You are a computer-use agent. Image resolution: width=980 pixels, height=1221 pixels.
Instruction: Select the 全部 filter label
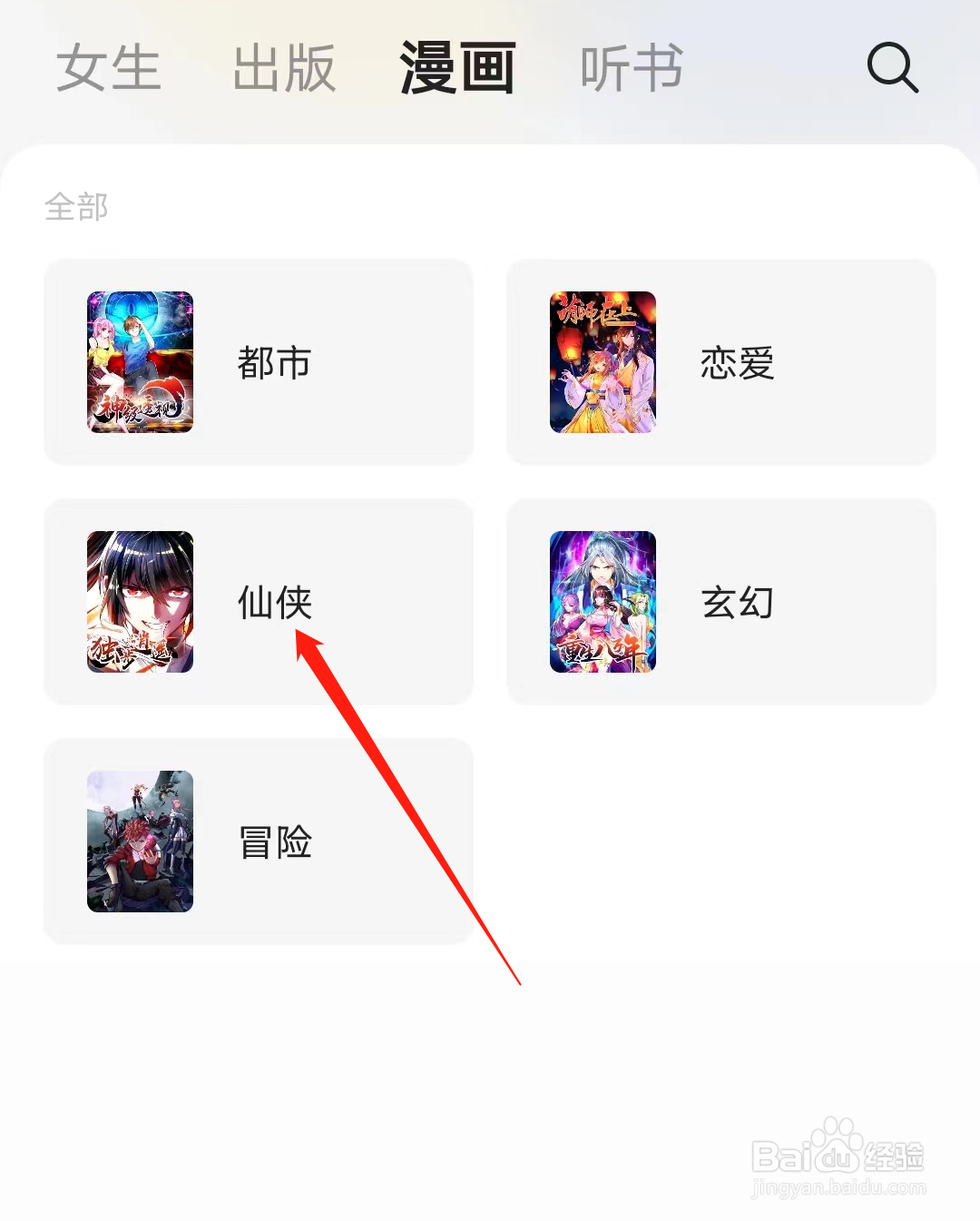pyautogui.click(x=76, y=208)
